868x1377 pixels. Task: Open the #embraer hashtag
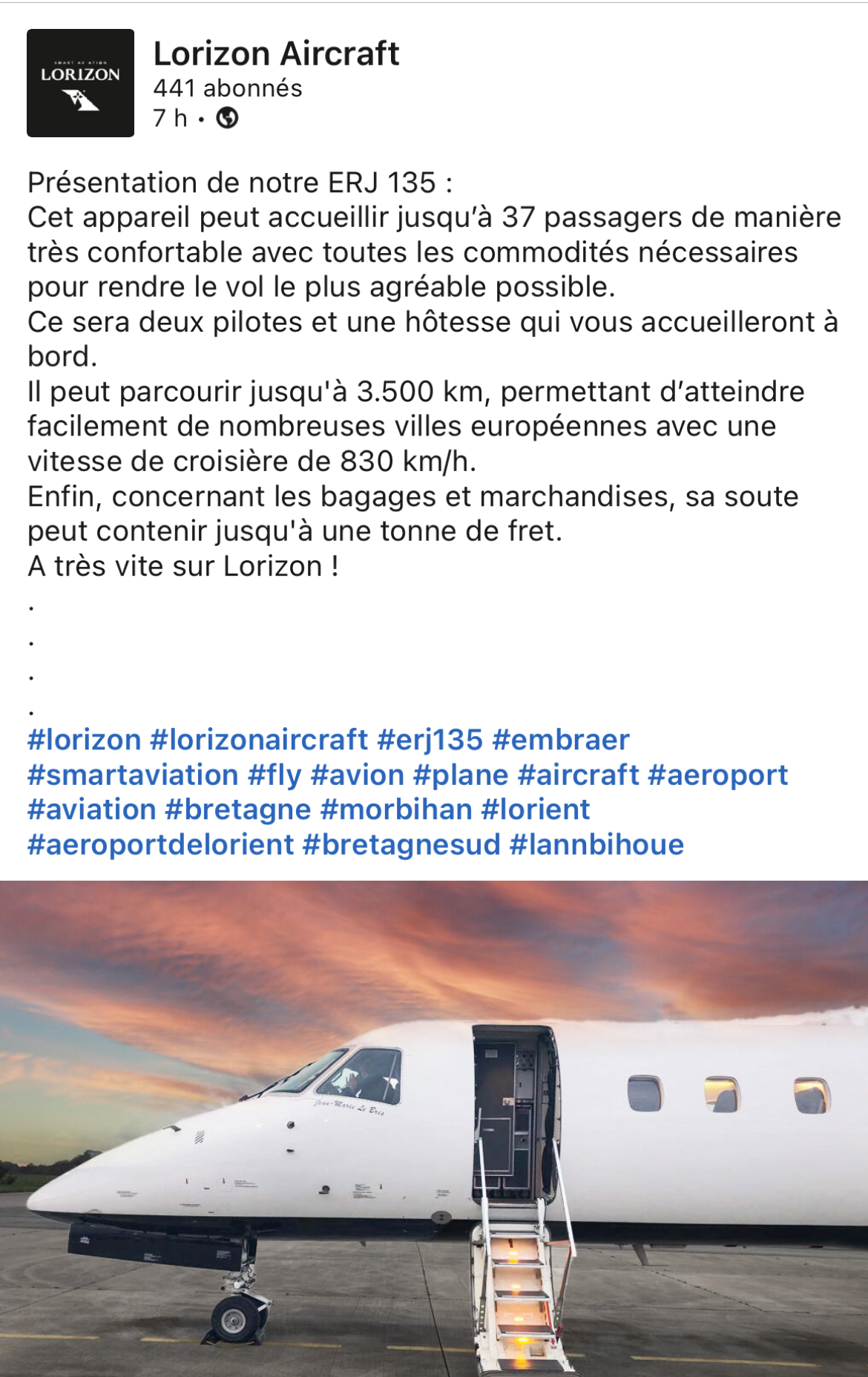[x=561, y=740]
